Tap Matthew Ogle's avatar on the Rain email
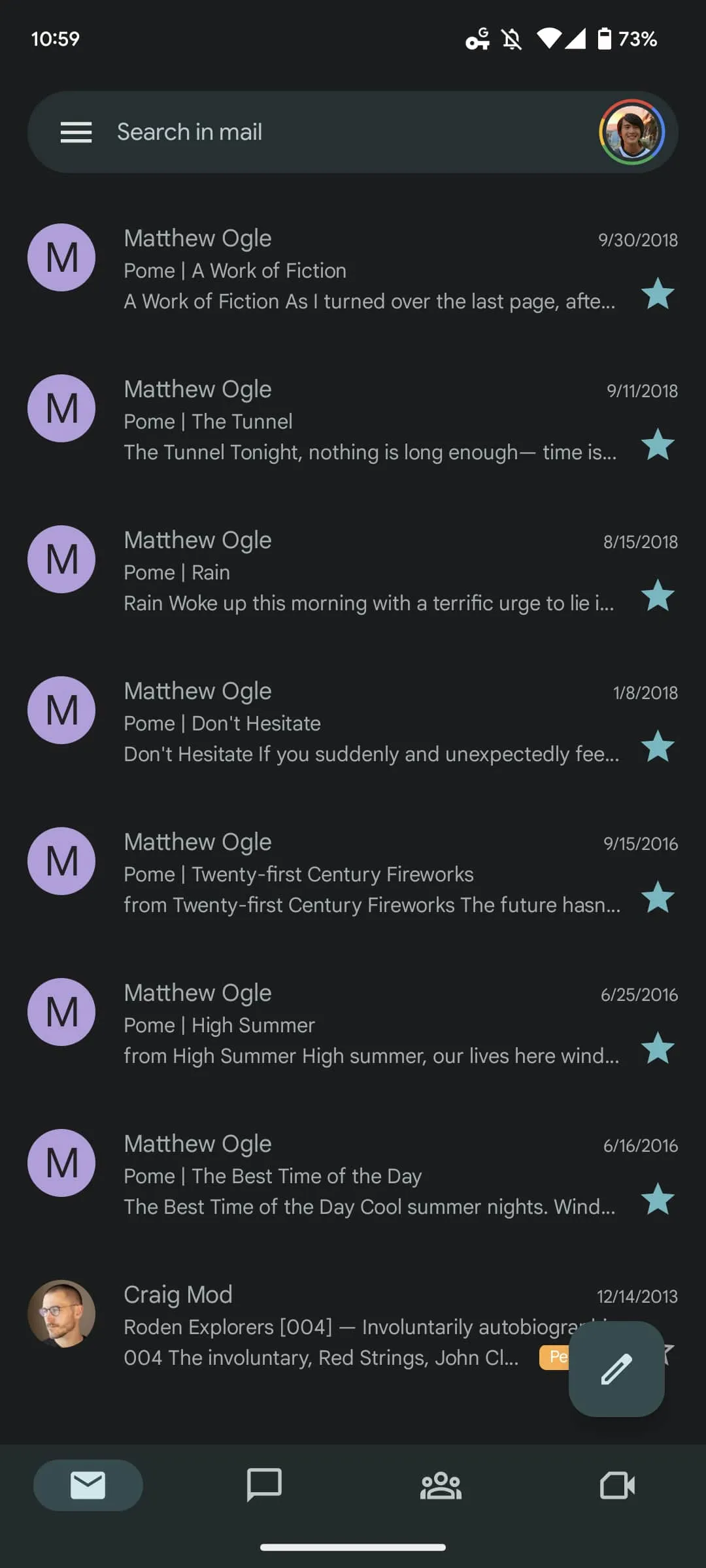Screen dimensions: 706x1568 point(61,559)
